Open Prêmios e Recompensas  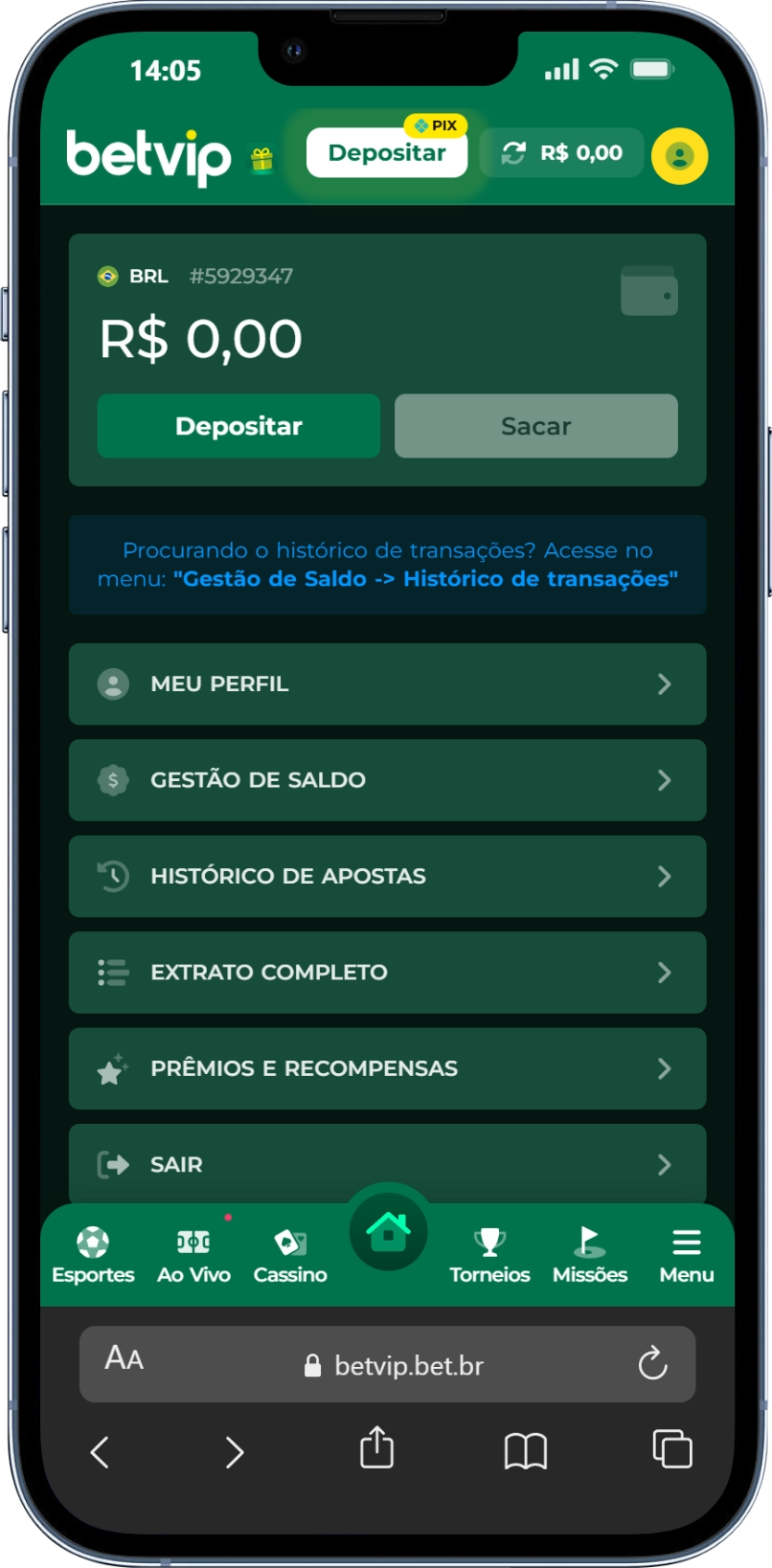click(387, 1068)
